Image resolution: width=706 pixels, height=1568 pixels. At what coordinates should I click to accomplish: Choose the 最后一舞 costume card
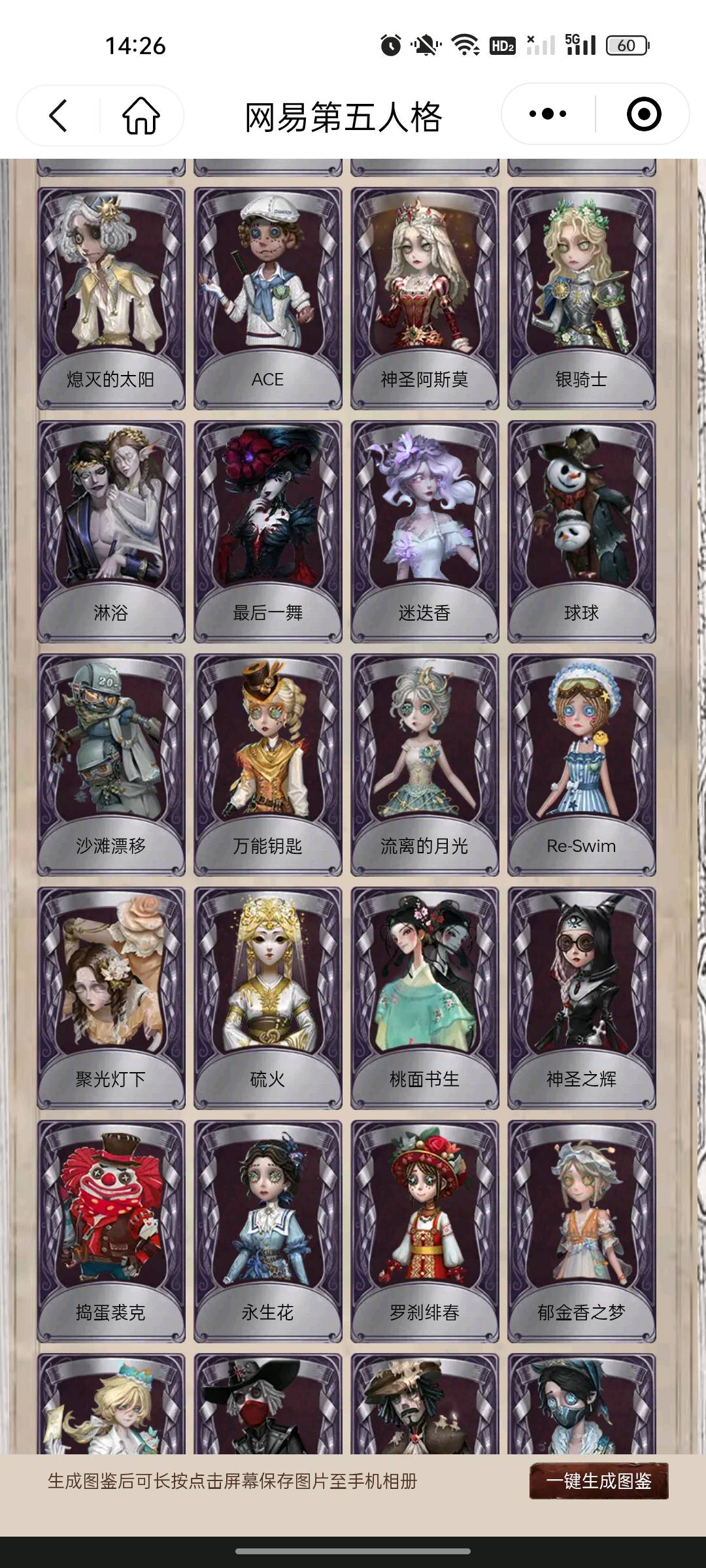pos(268,532)
